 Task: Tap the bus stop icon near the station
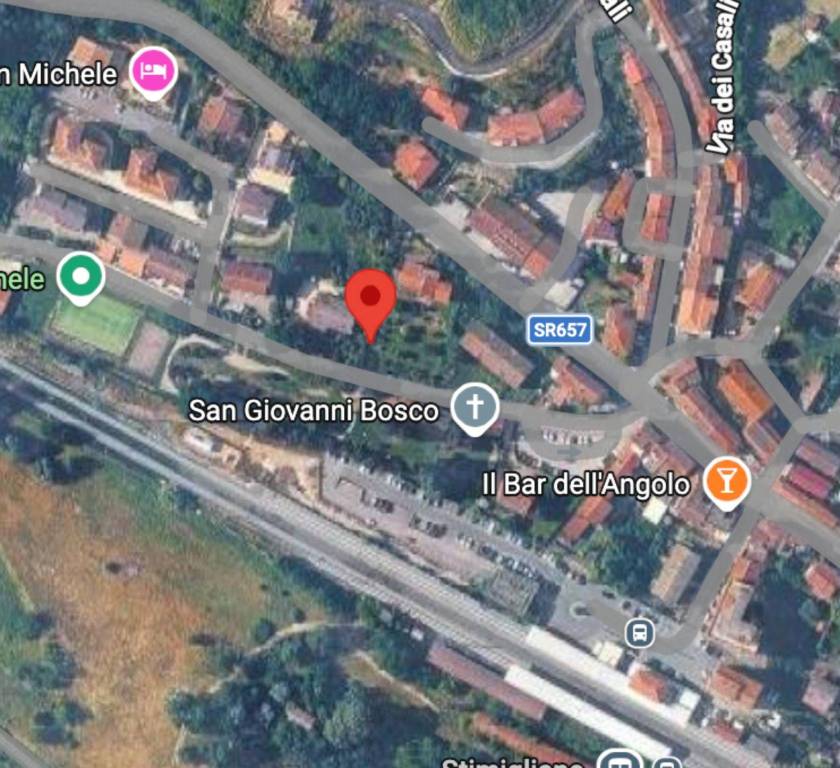639,632
